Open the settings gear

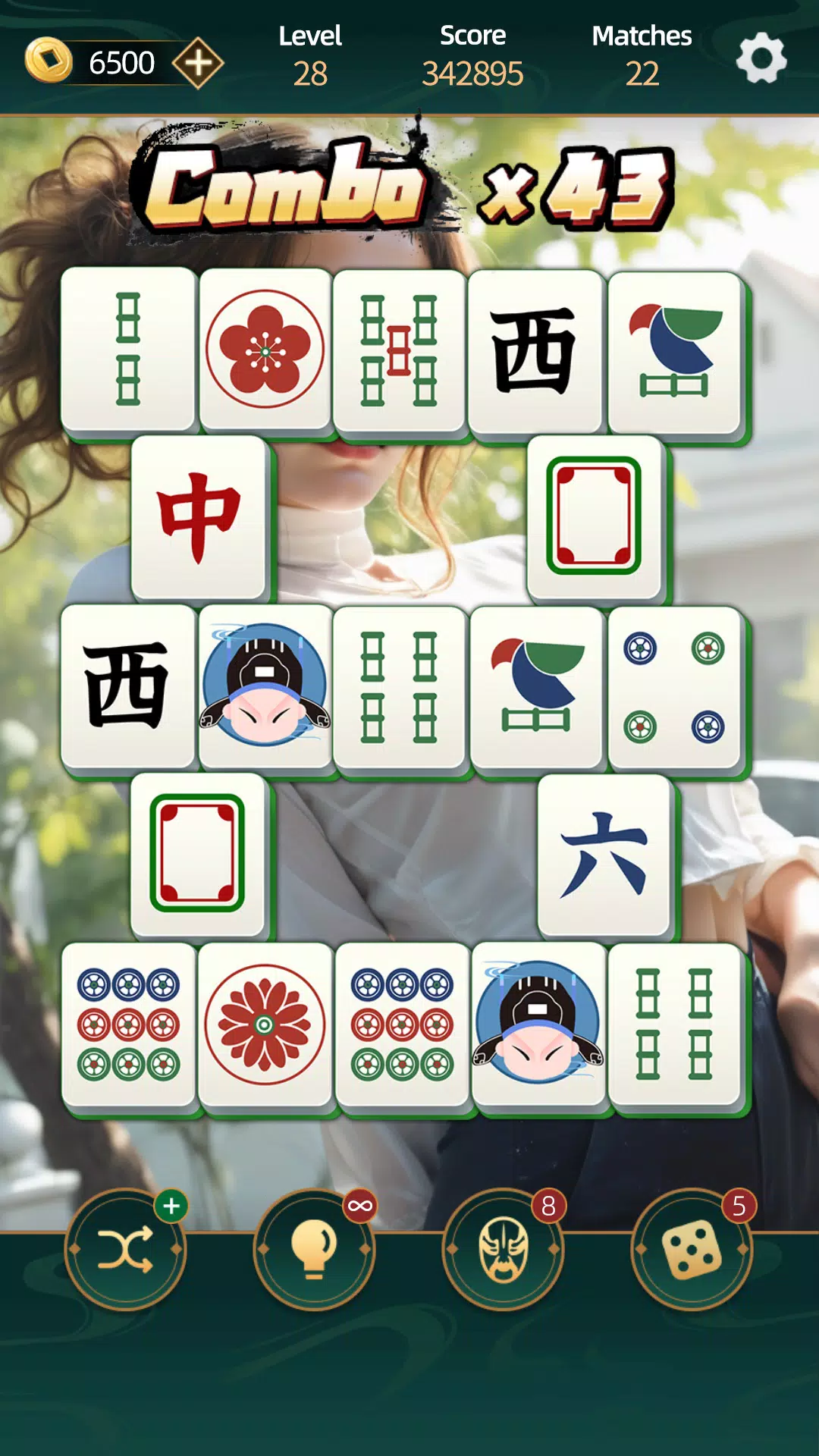click(761, 58)
